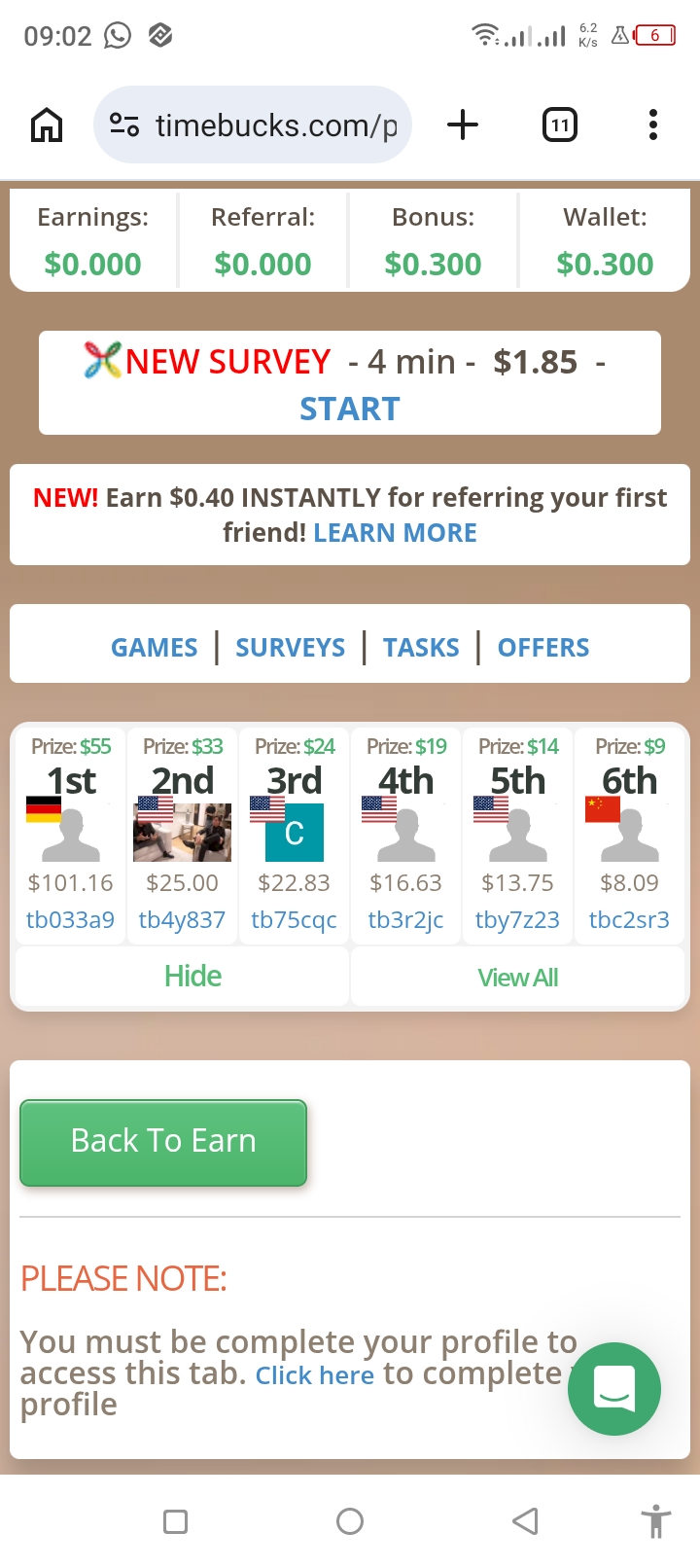The height and width of the screenshot is (1568, 700).
Task: Open the browser overflow menu
Action: coord(652,125)
